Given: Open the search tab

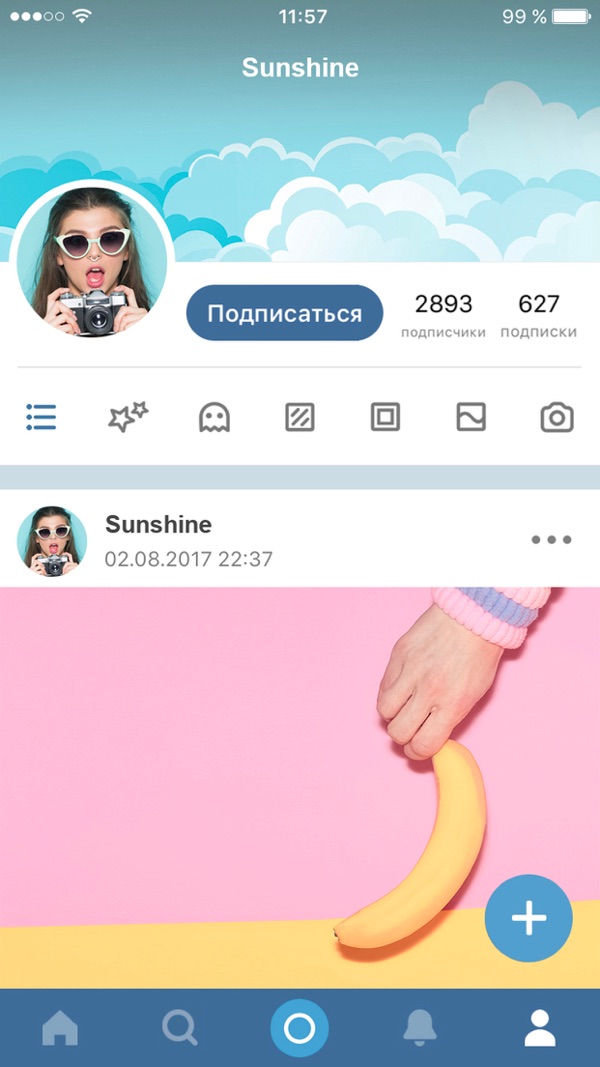Looking at the screenshot, I should [180, 1028].
